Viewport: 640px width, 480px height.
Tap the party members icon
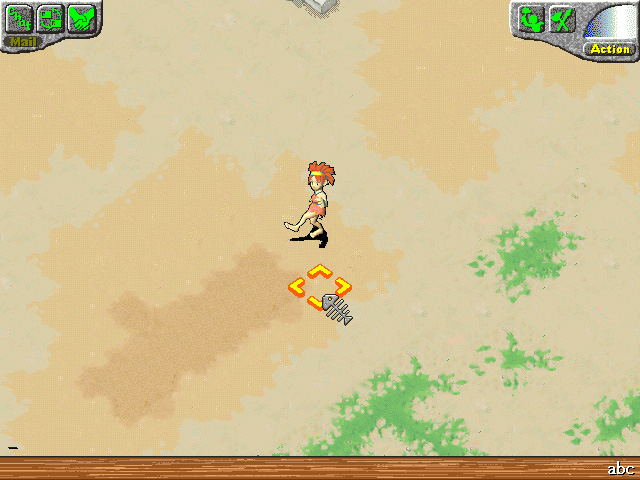531,19
